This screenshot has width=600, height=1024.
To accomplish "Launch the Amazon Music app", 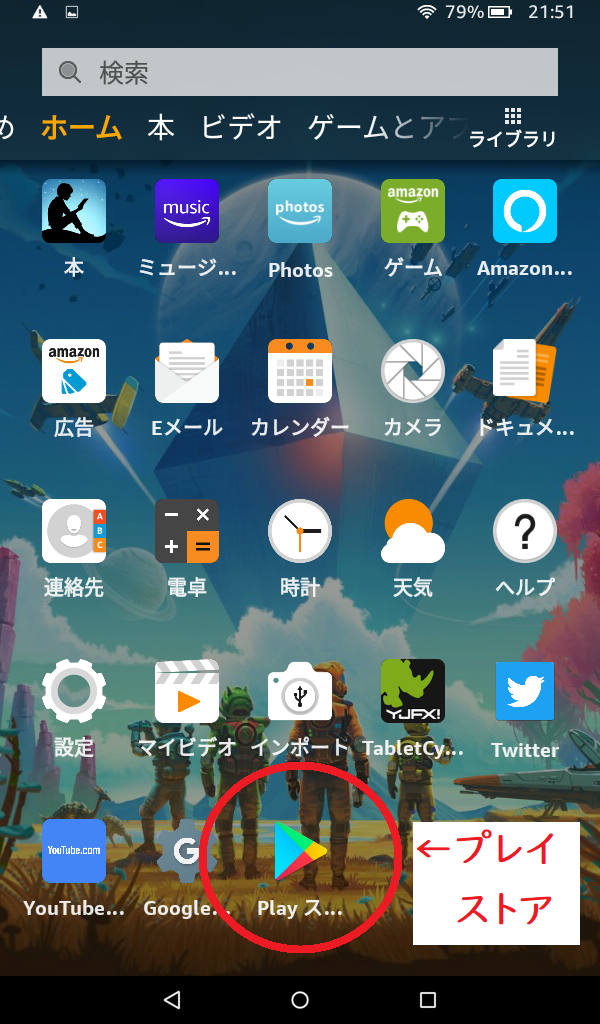I will coord(187,212).
